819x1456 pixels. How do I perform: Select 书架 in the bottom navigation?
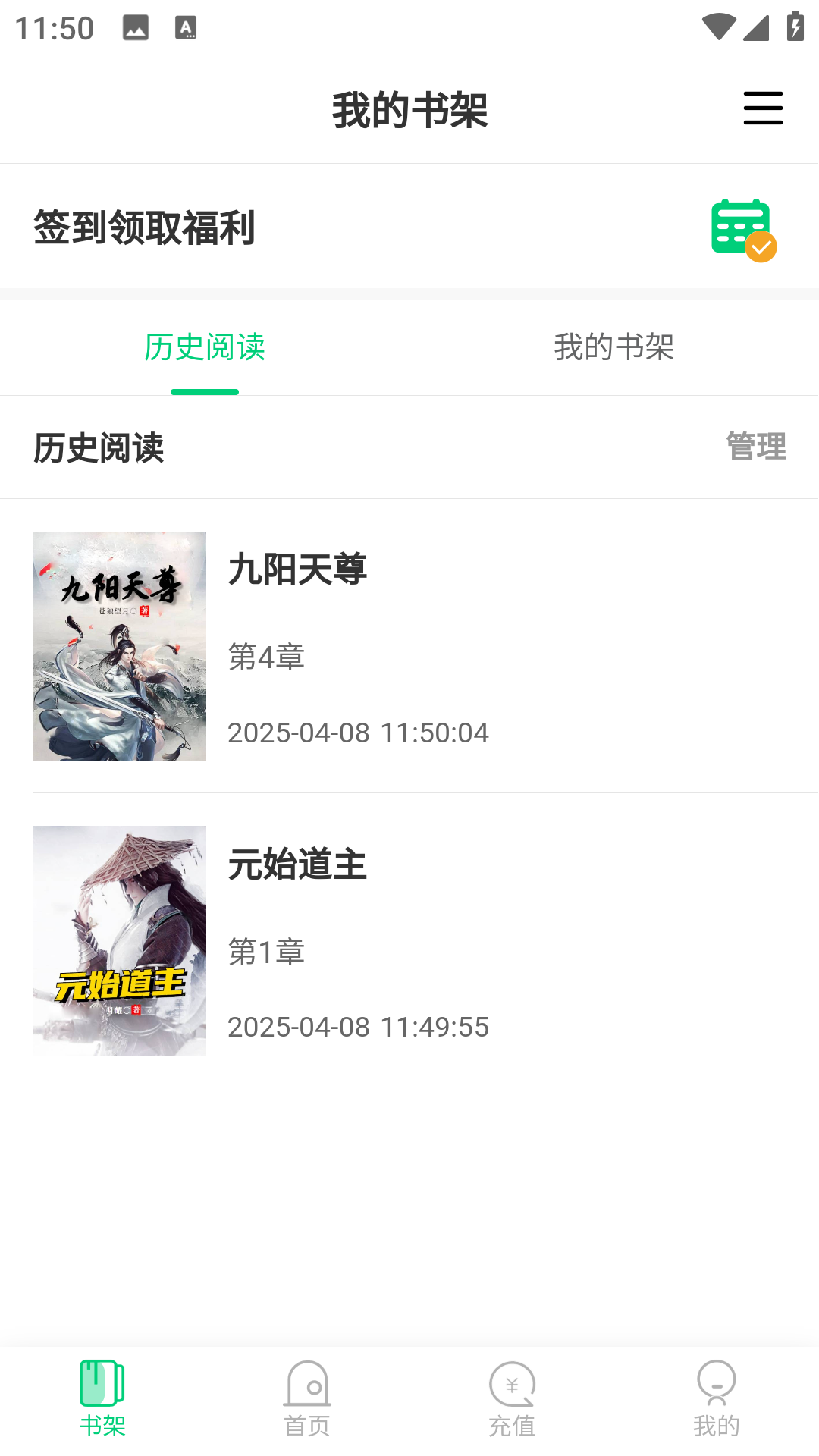click(102, 1399)
